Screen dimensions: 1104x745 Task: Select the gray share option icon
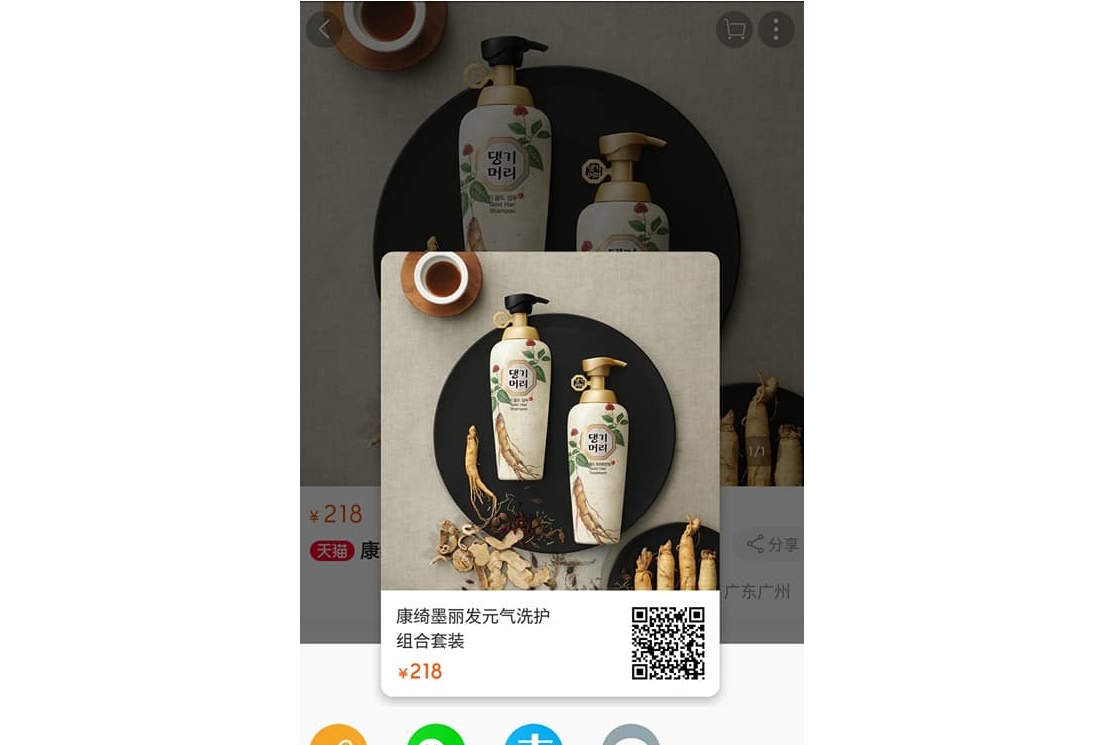click(631, 737)
